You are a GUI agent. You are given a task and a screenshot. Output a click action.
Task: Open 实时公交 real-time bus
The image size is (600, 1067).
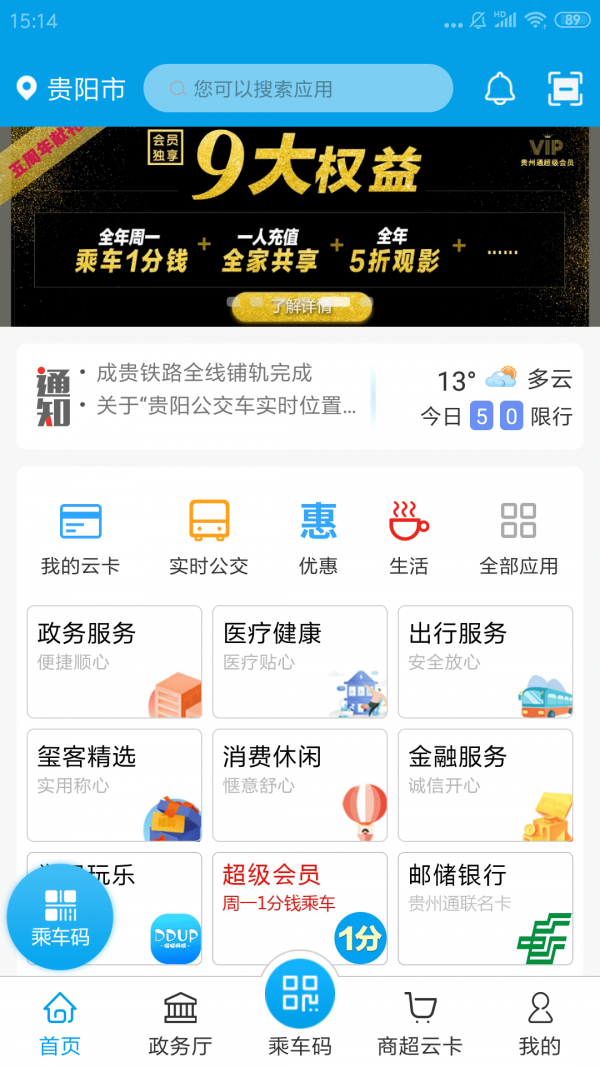[209, 538]
